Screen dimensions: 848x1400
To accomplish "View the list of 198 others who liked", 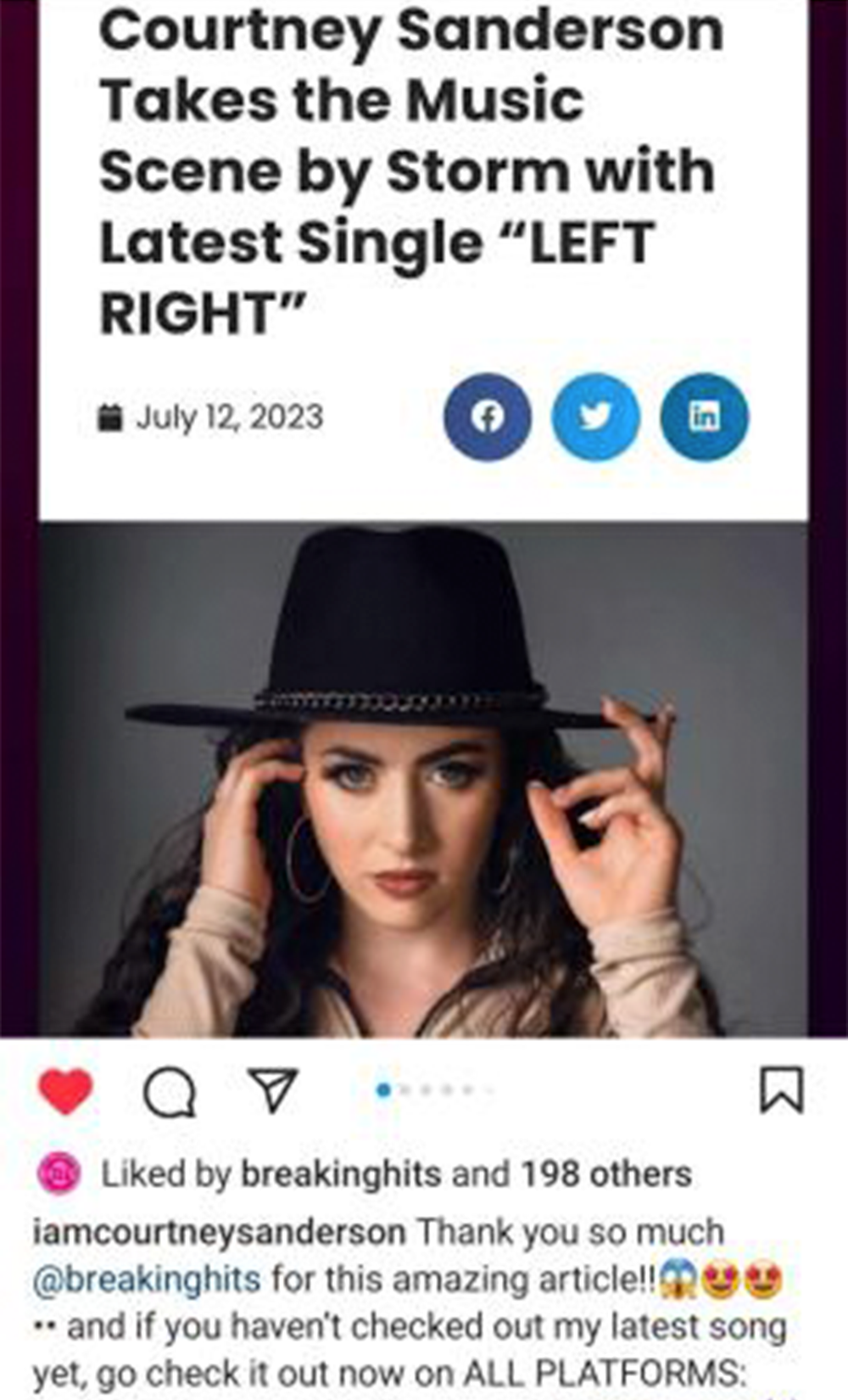I will pos(605,1174).
